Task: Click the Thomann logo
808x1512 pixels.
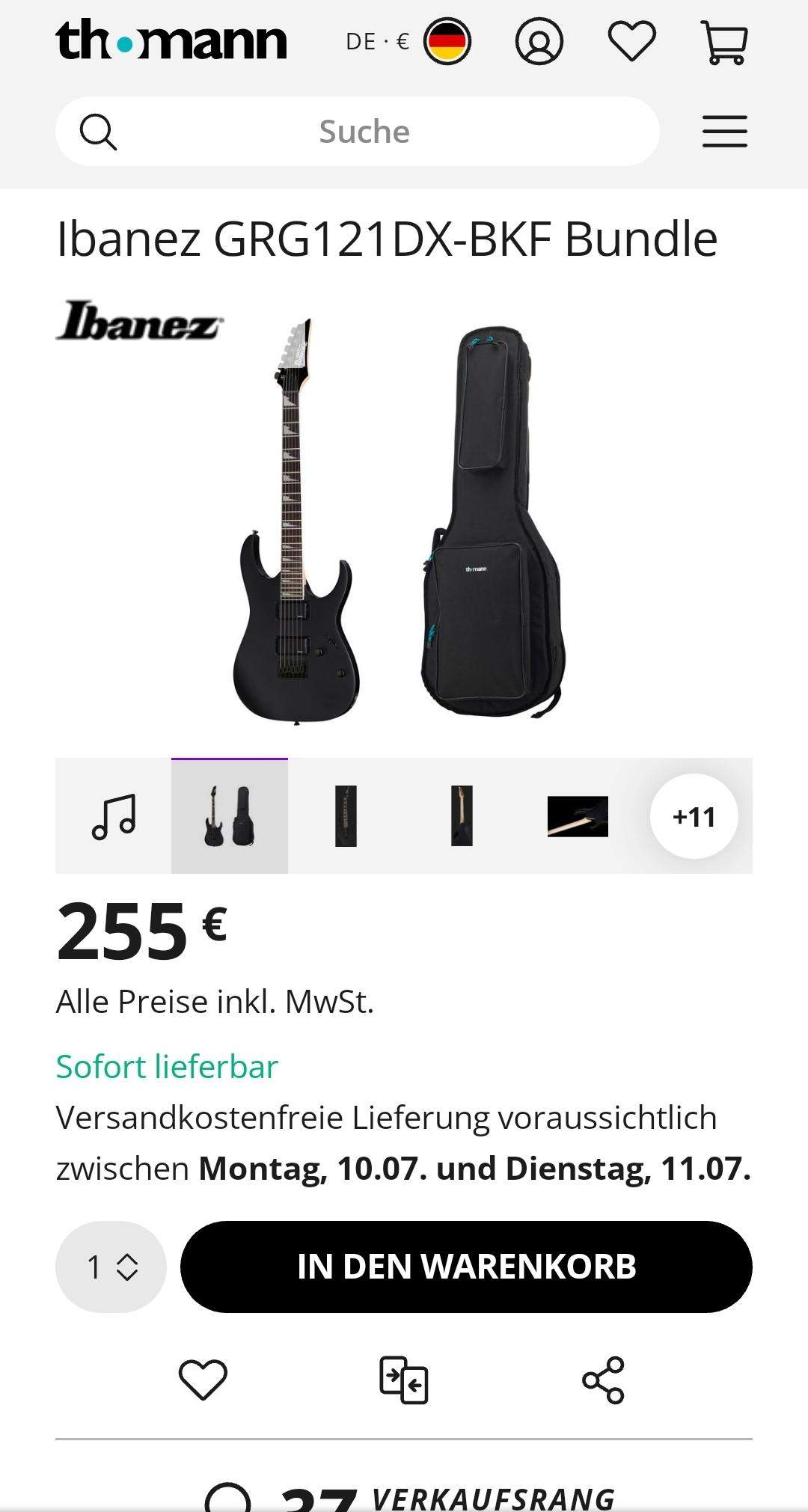Action: [171, 41]
